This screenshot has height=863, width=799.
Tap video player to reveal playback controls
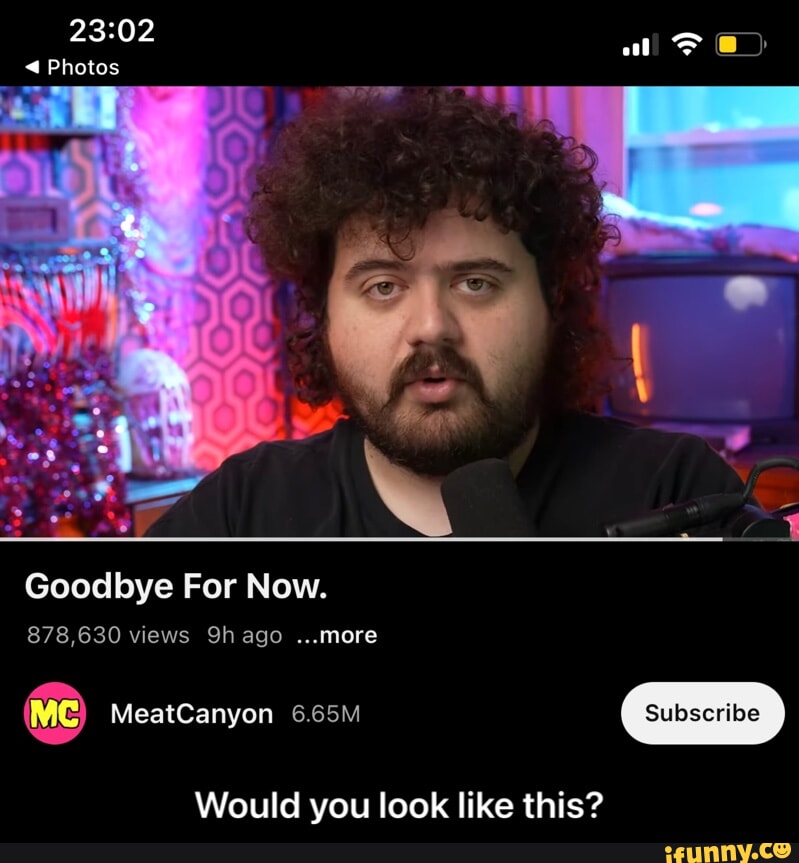[x=400, y=310]
